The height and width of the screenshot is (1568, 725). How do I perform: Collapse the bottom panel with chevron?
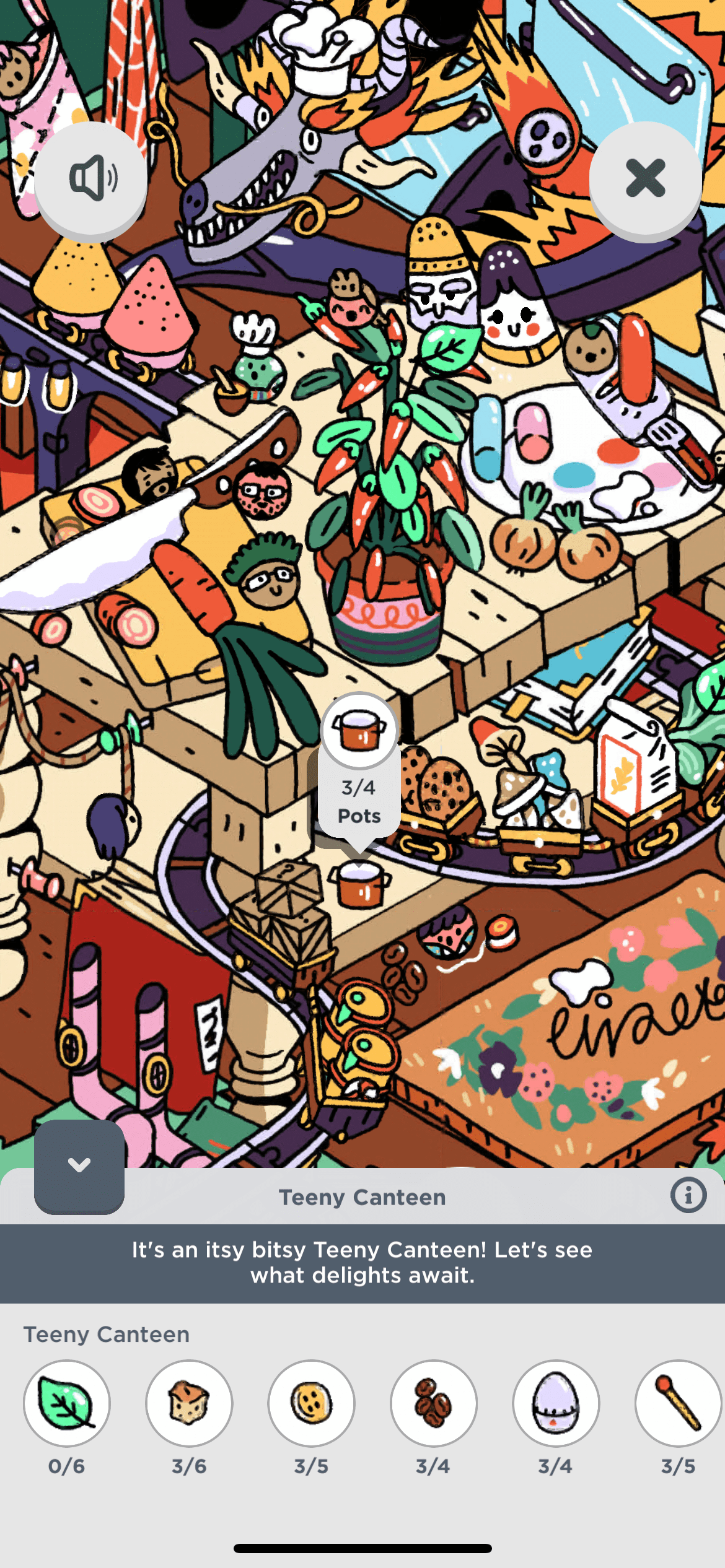tap(79, 1165)
